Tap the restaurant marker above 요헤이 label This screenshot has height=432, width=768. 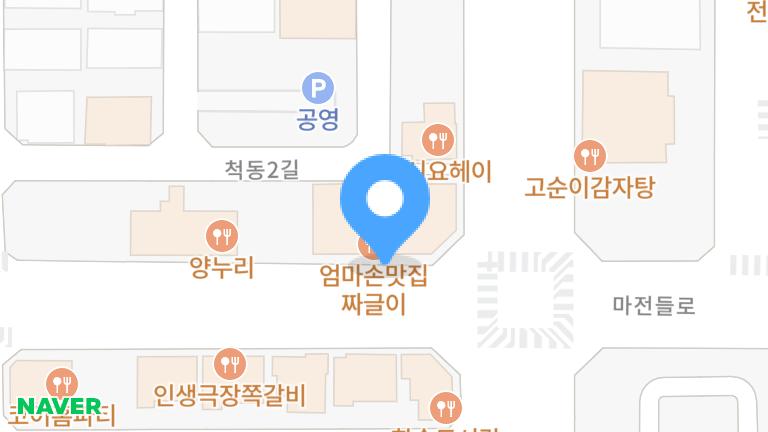[x=438, y=138]
